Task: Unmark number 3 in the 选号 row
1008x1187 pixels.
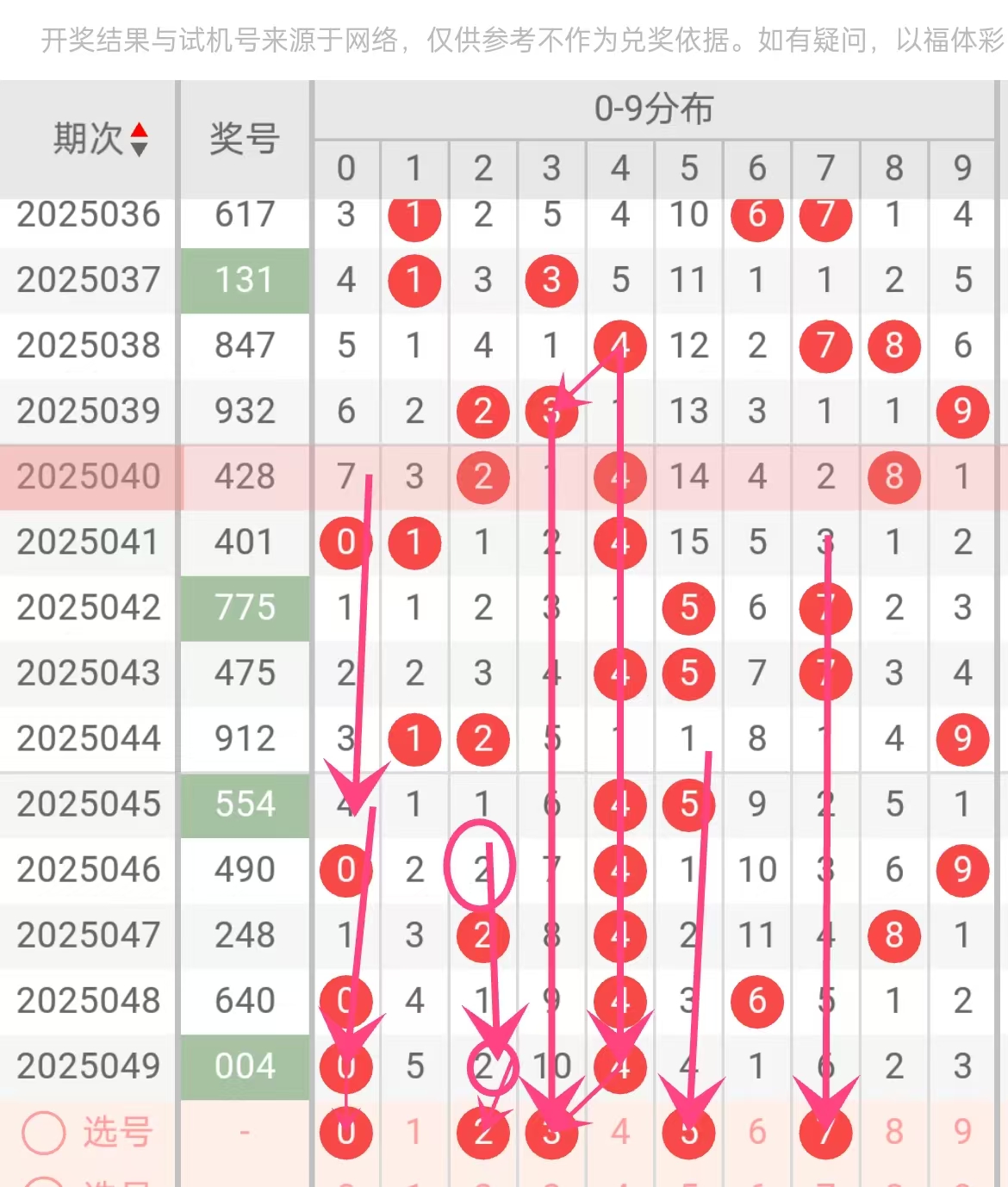Action: [x=551, y=1132]
